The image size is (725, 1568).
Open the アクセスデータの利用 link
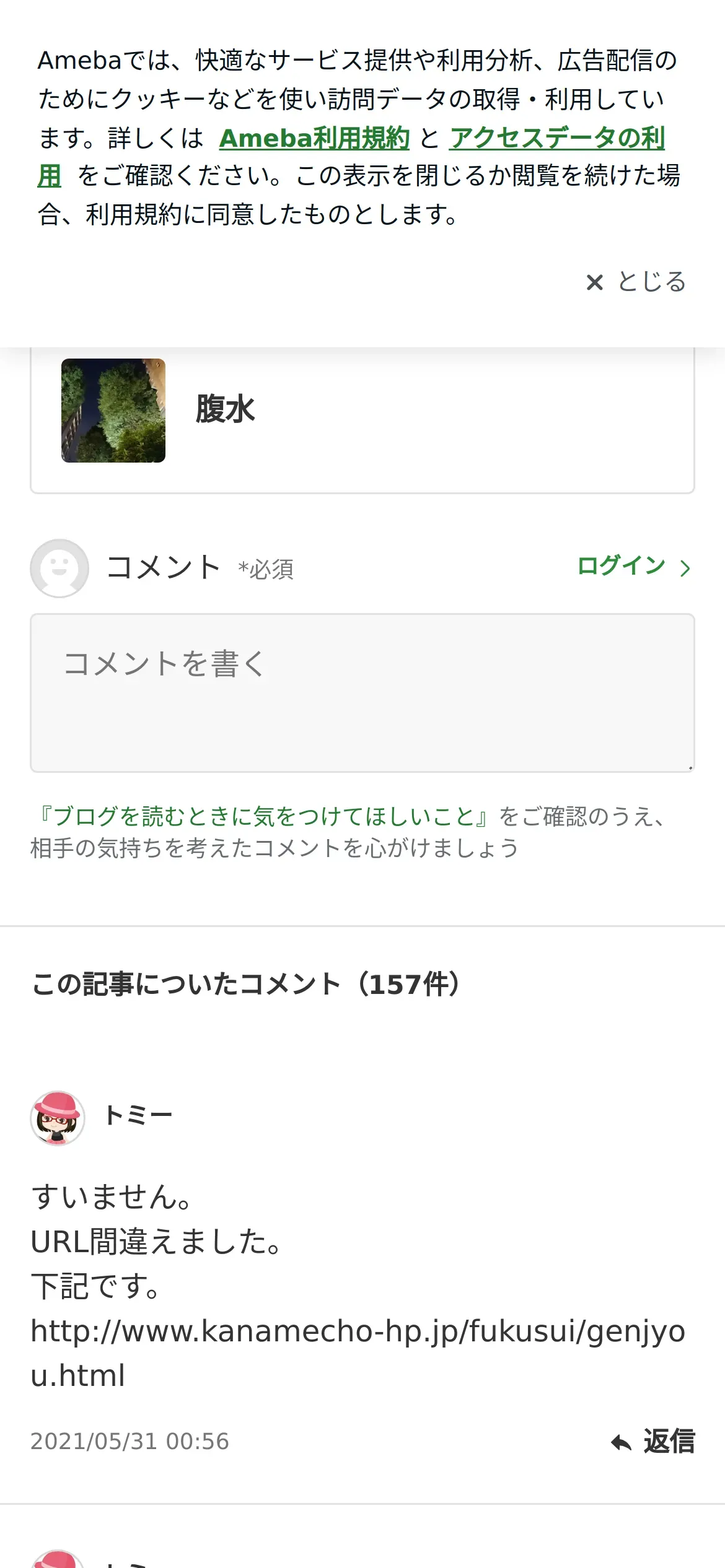(556, 138)
